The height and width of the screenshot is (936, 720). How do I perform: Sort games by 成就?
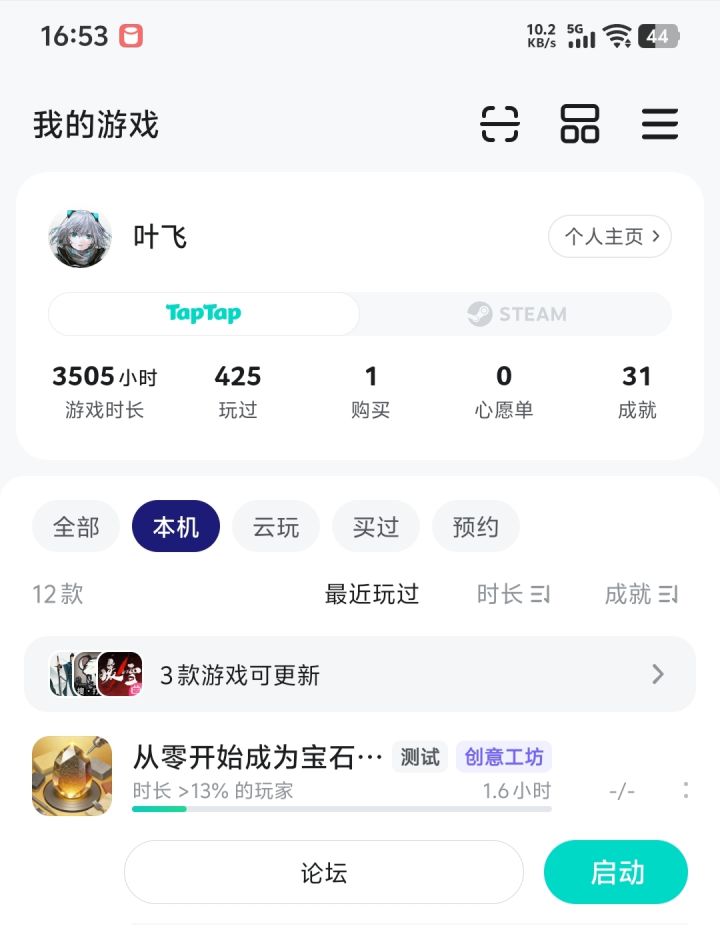(641, 594)
